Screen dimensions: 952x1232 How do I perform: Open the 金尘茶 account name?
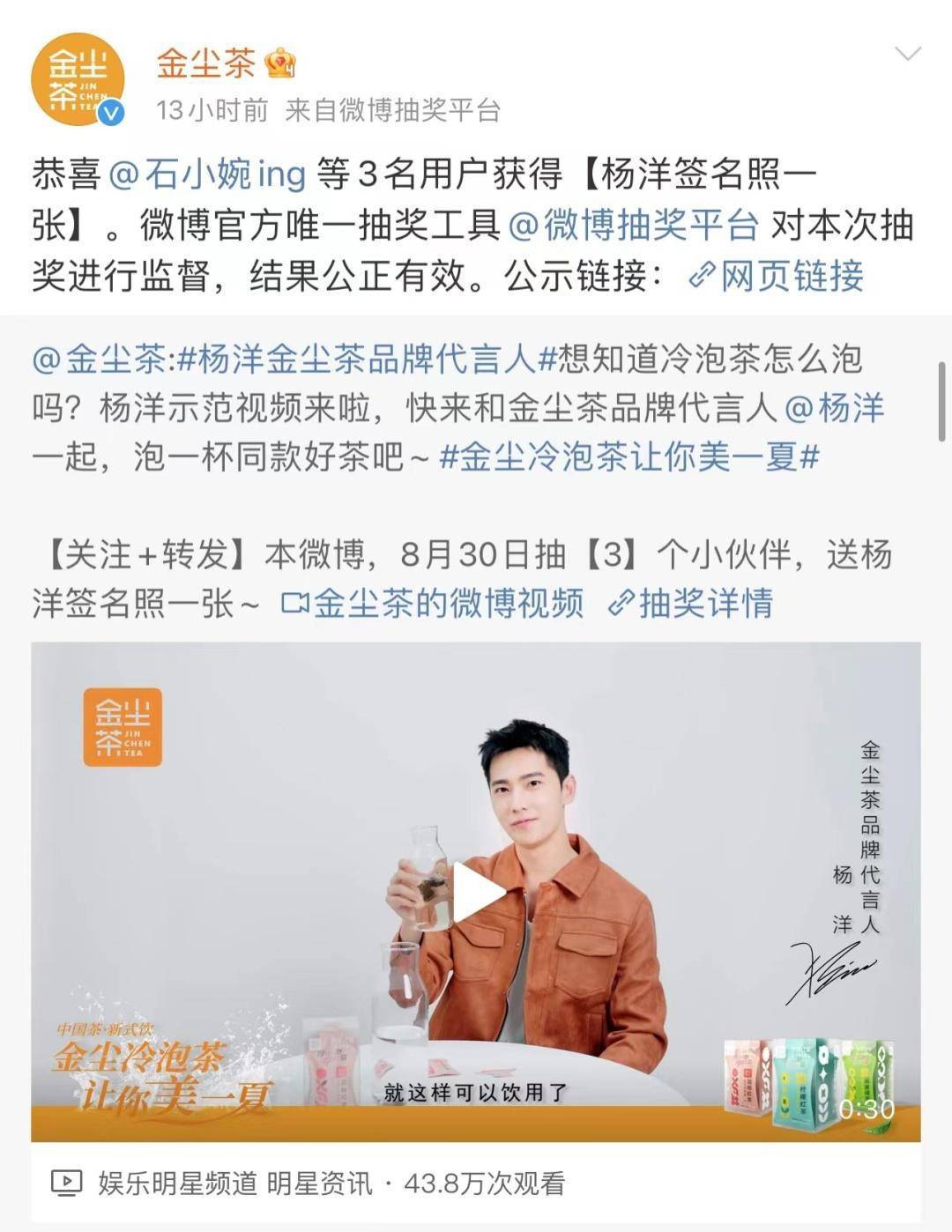[x=206, y=63]
